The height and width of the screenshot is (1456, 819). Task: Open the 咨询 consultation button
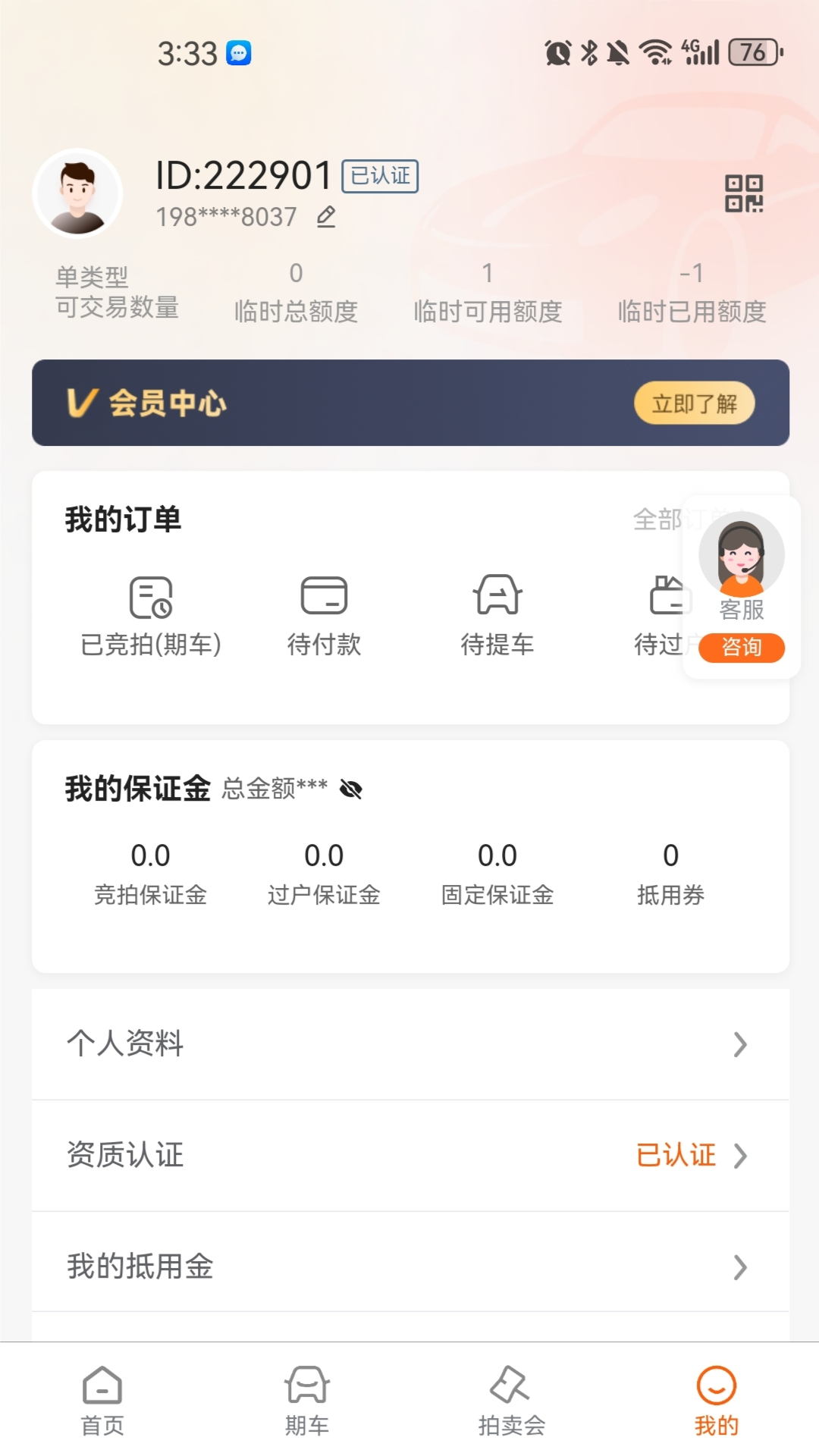[x=742, y=648]
